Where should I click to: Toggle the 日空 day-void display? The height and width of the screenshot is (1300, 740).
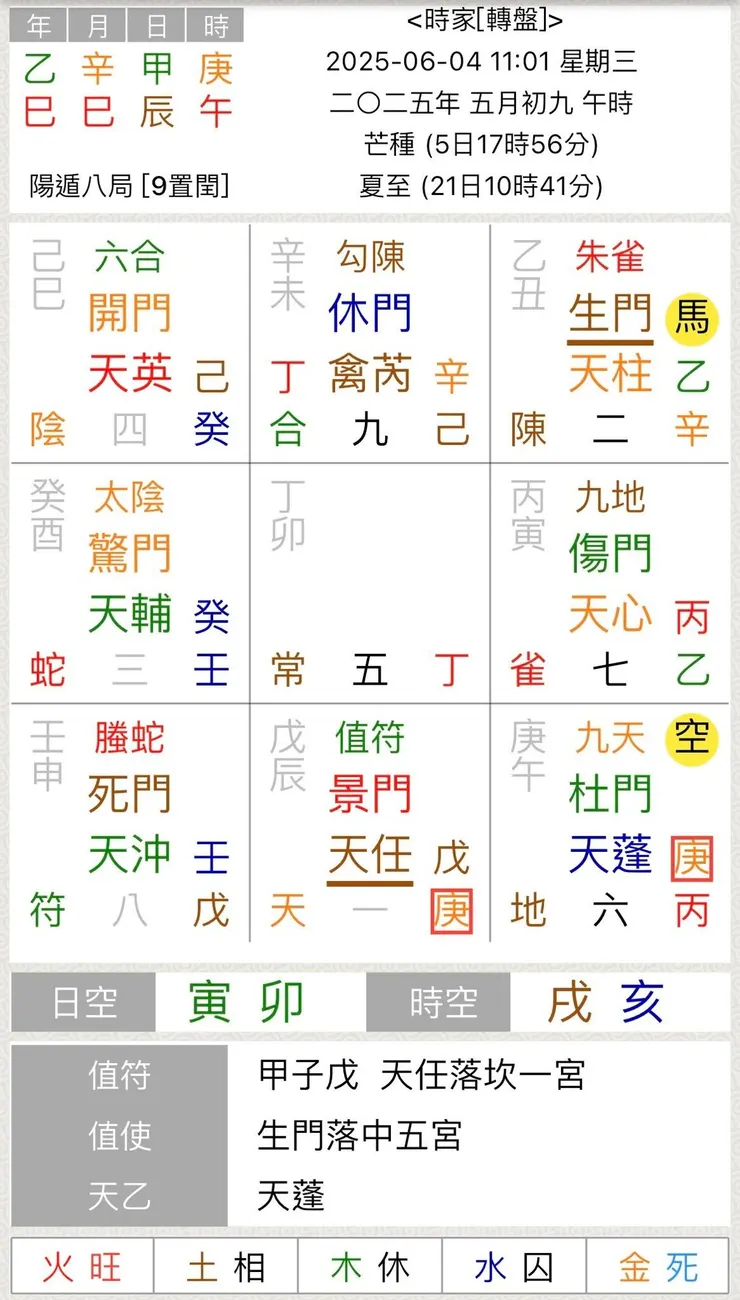coord(84,1000)
